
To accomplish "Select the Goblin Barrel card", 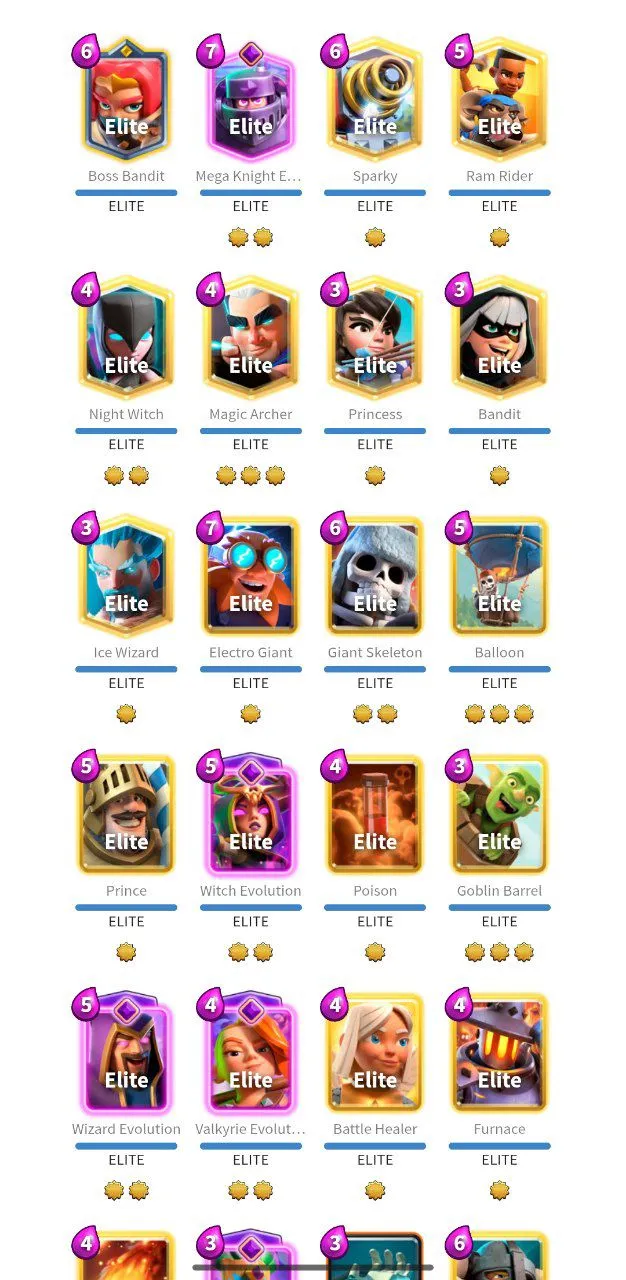I will 499,815.
